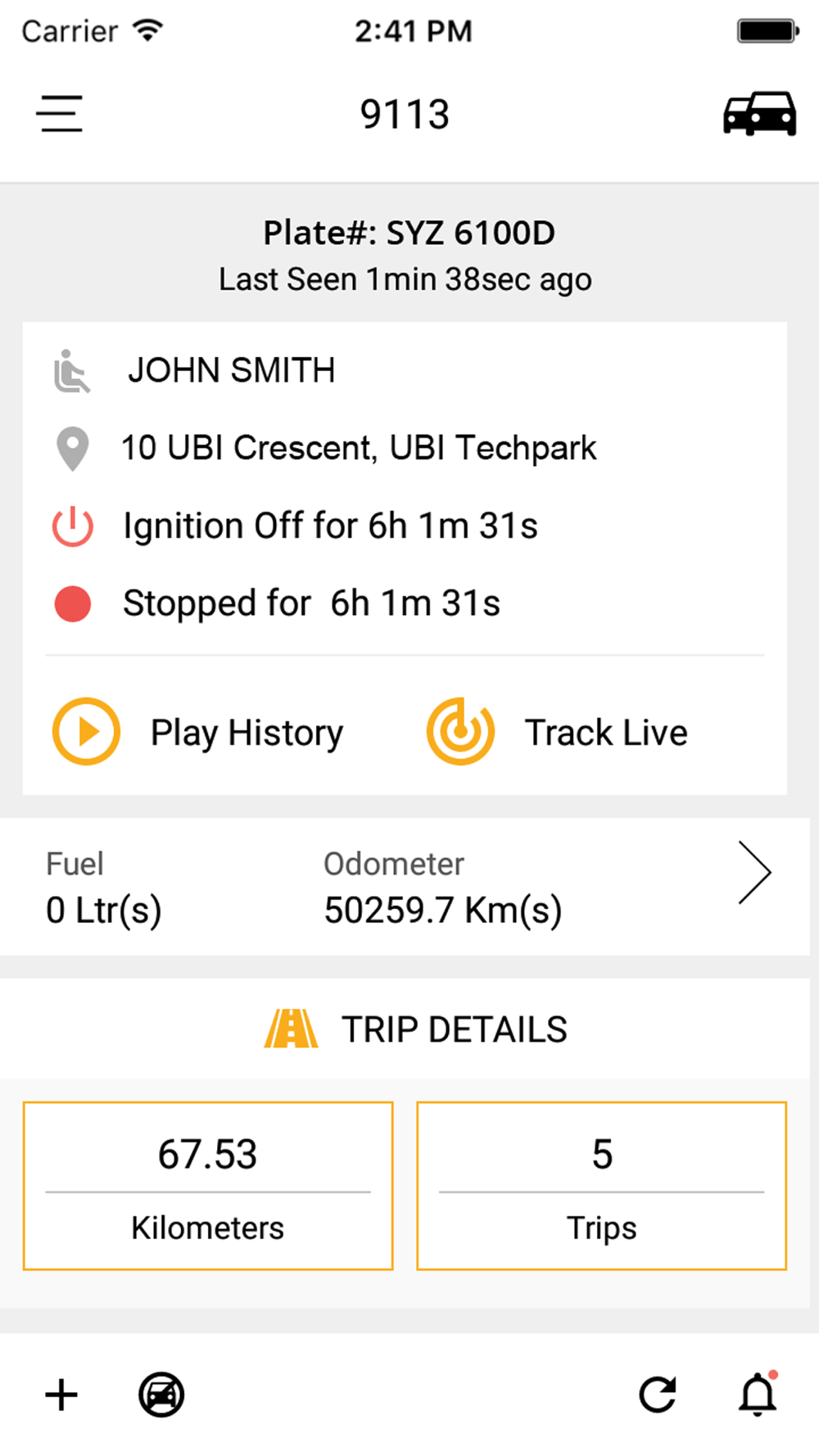Open the notifications bell
Screen dimensions: 819x1456
tap(758, 1394)
